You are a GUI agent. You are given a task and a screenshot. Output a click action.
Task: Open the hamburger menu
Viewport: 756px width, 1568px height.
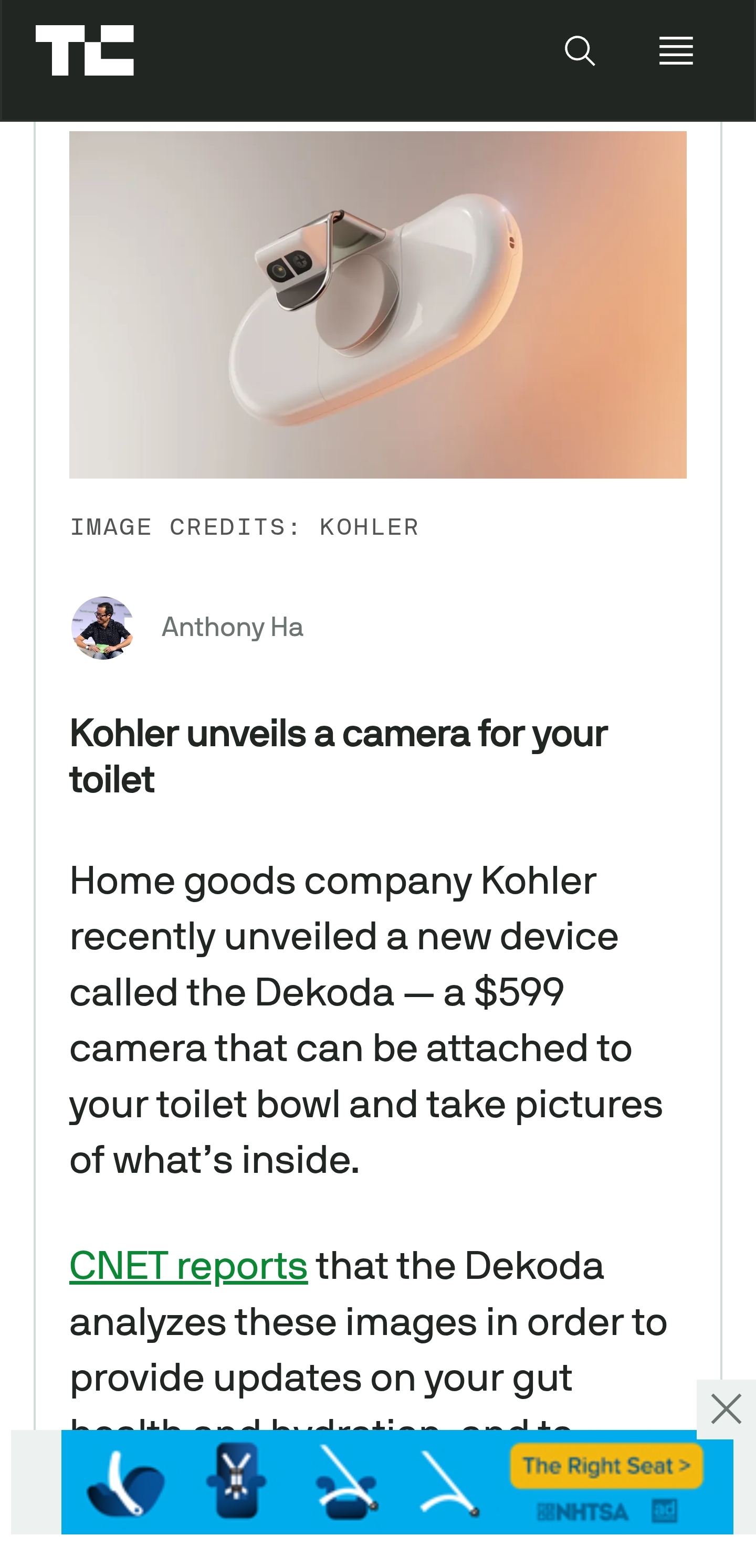coord(676,50)
